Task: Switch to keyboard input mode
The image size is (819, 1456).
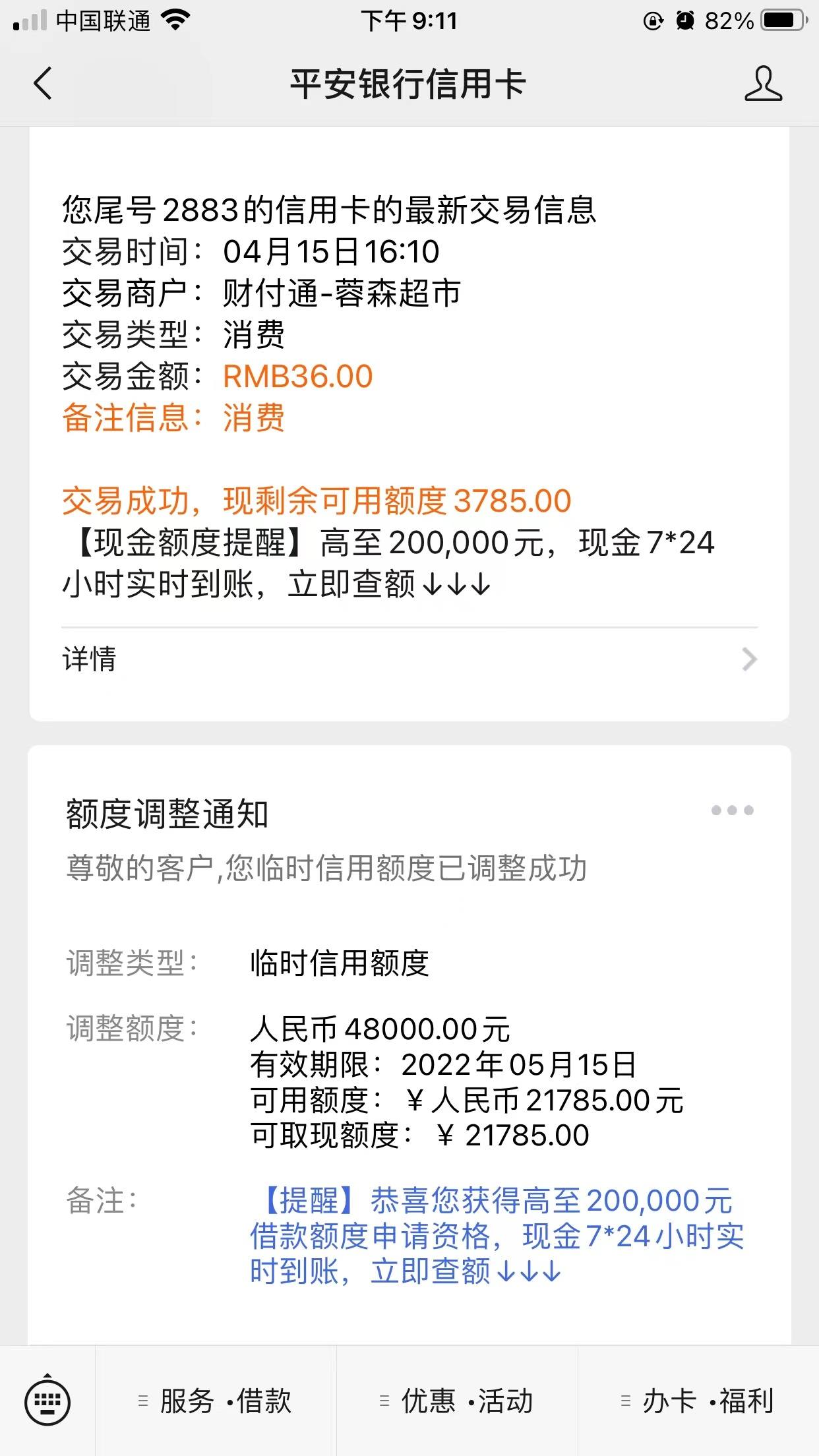Action: pyautogui.click(x=47, y=1401)
